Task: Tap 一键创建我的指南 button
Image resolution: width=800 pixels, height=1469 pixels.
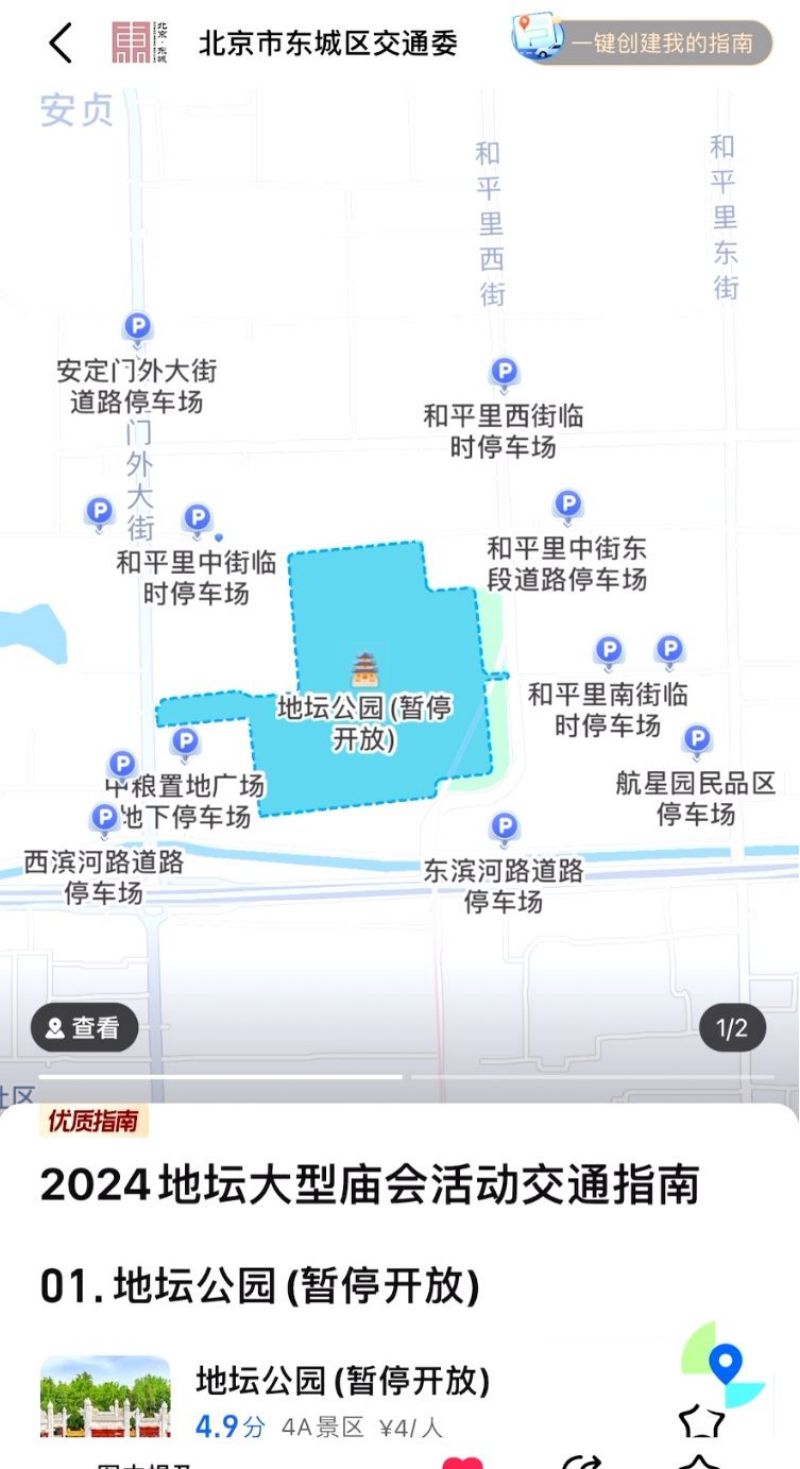Action: (642, 43)
